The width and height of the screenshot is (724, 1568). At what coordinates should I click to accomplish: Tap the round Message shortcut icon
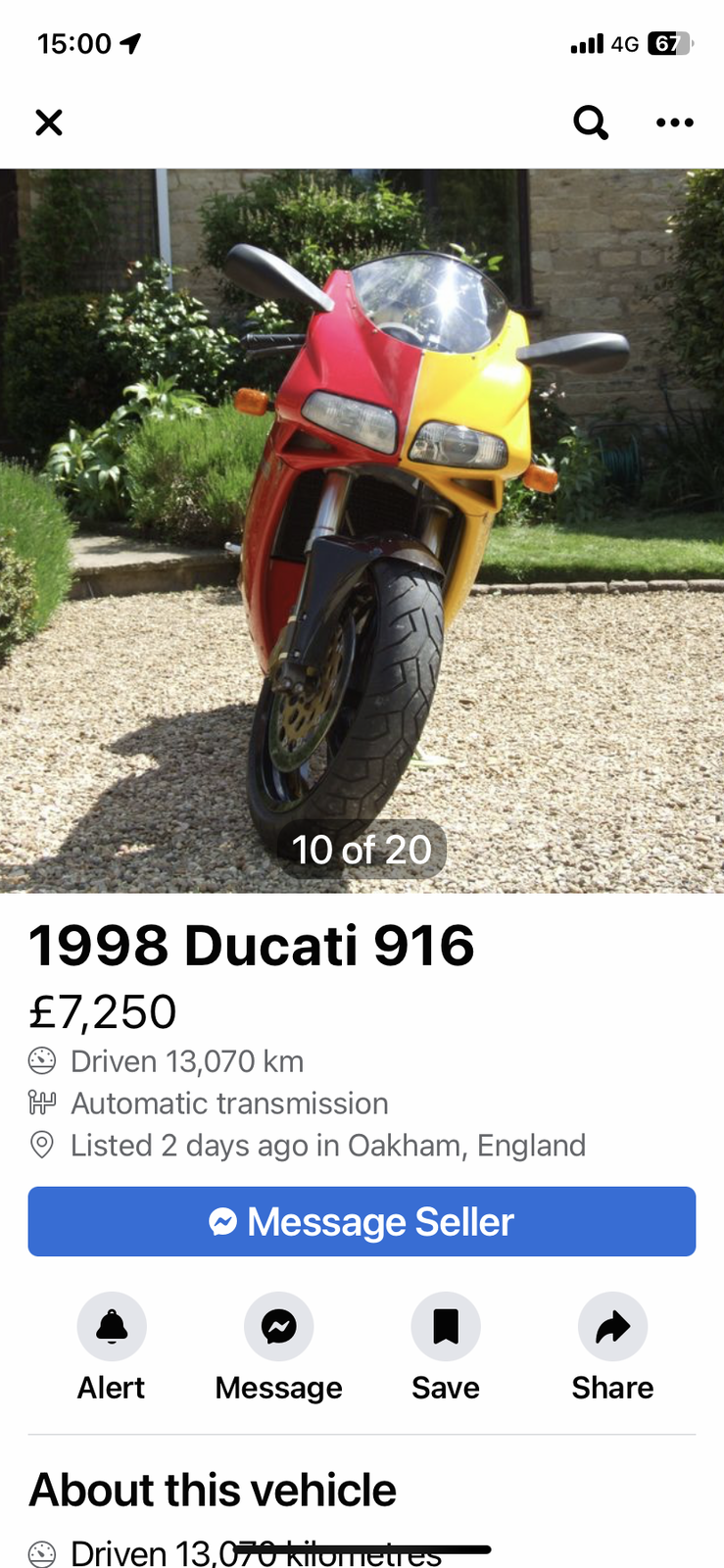tap(279, 1327)
